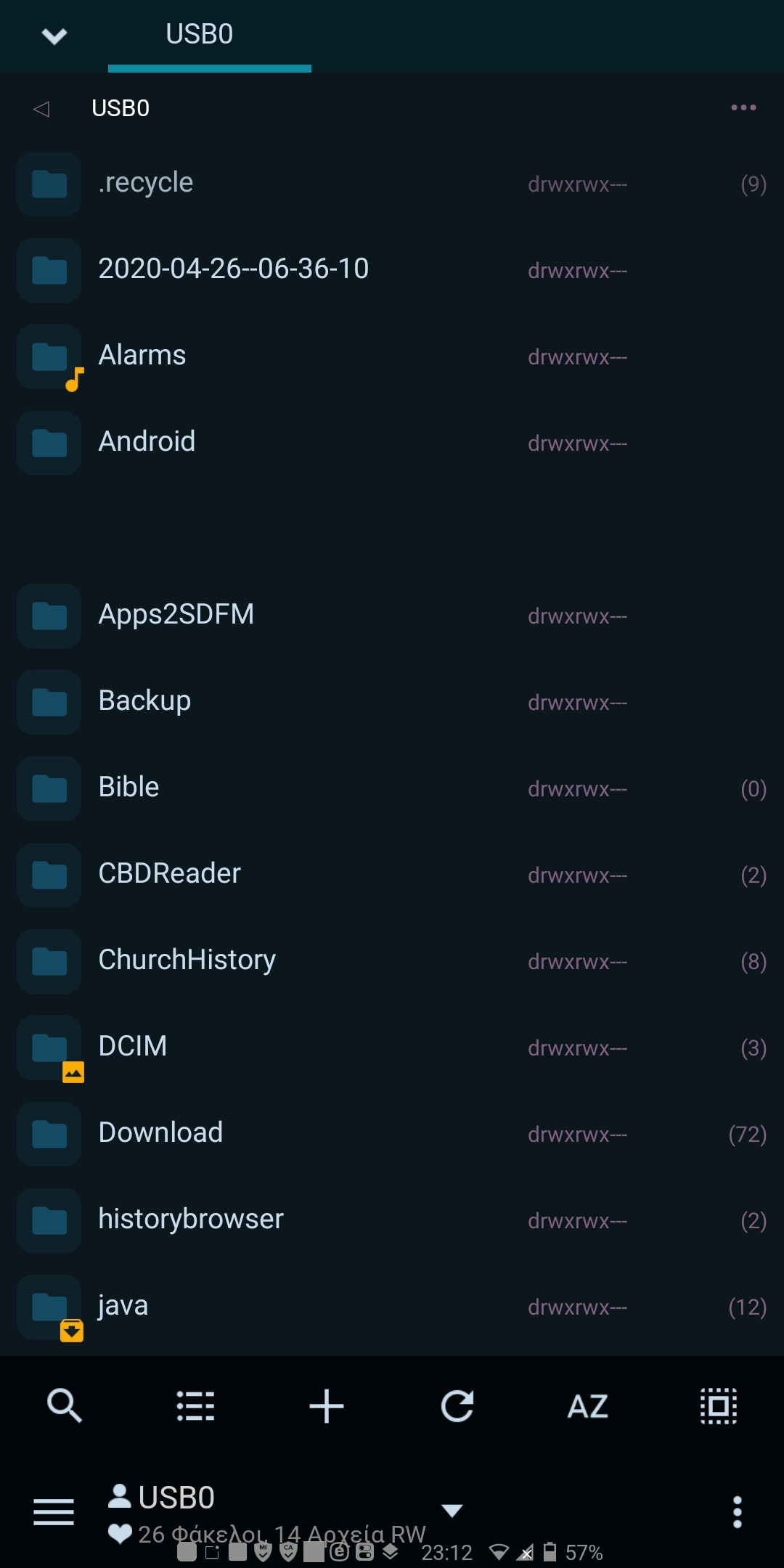The height and width of the screenshot is (1568, 784).
Task: Open the search tool in bottom toolbar
Action: coord(65,1406)
